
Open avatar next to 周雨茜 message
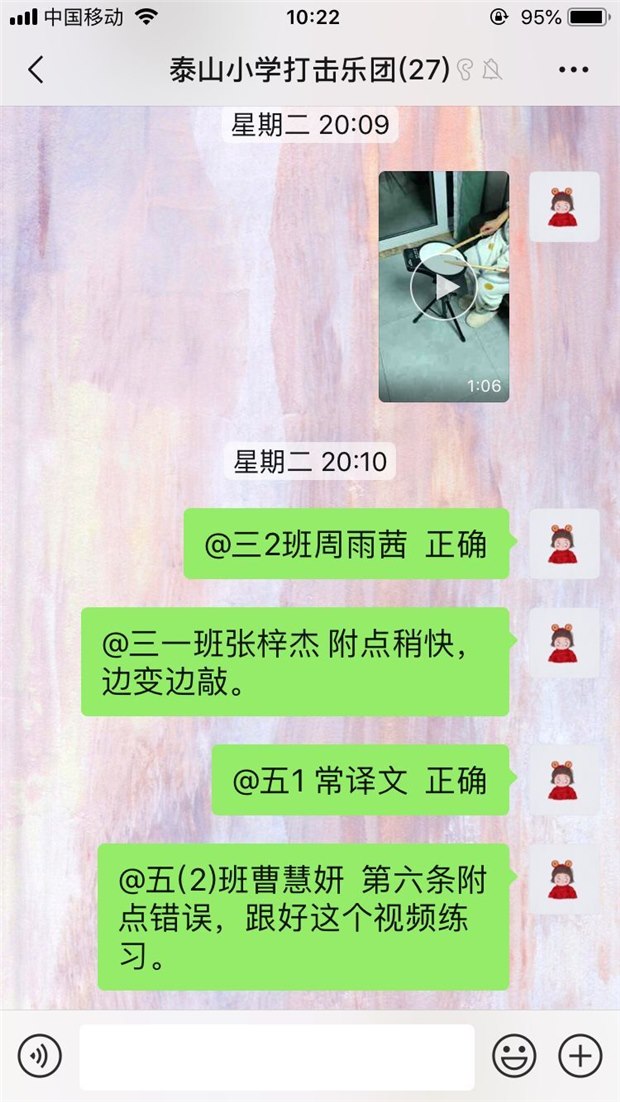564,543
